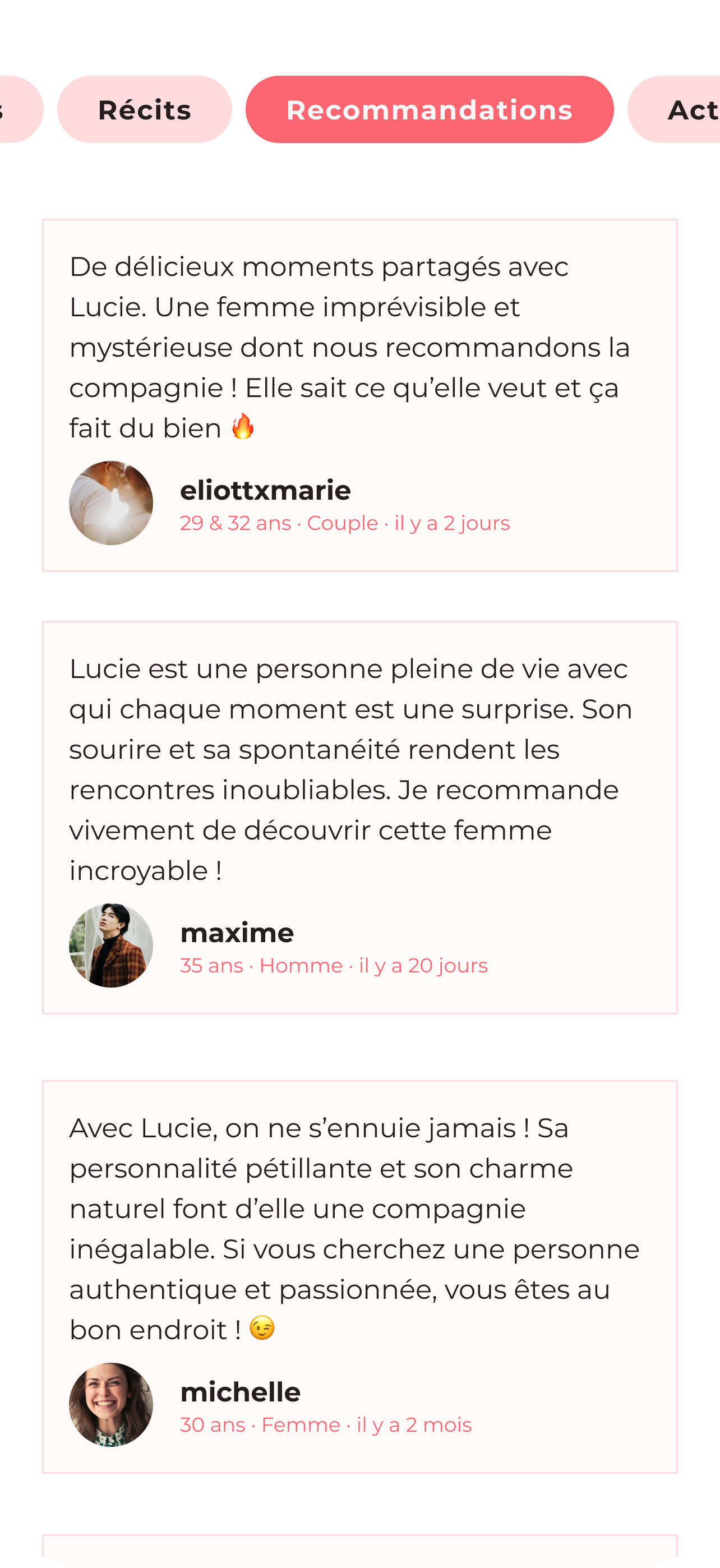
Task: Open eliottxmarie's profile picture
Action: pos(111,503)
